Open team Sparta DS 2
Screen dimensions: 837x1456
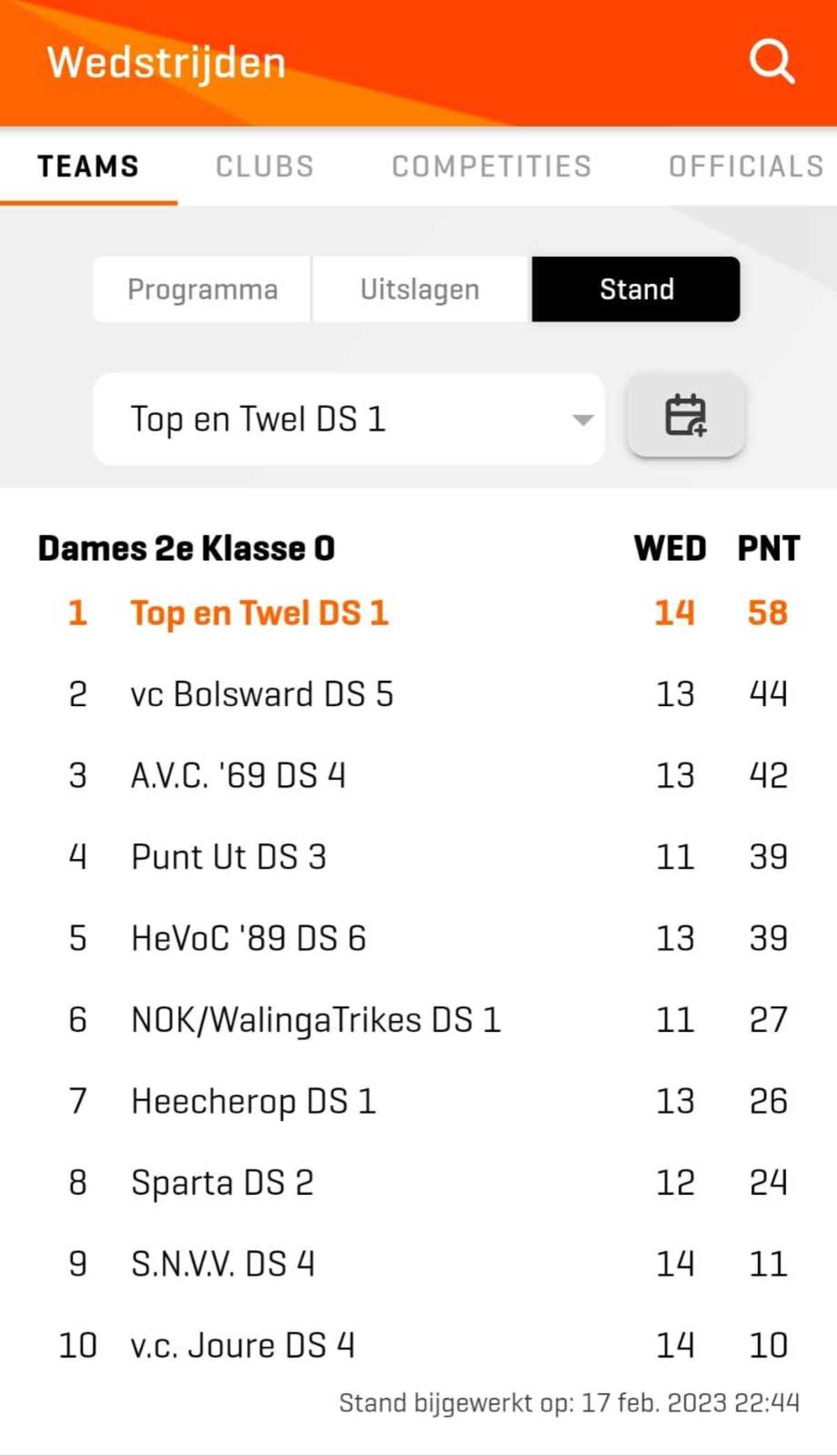coord(418,1183)
